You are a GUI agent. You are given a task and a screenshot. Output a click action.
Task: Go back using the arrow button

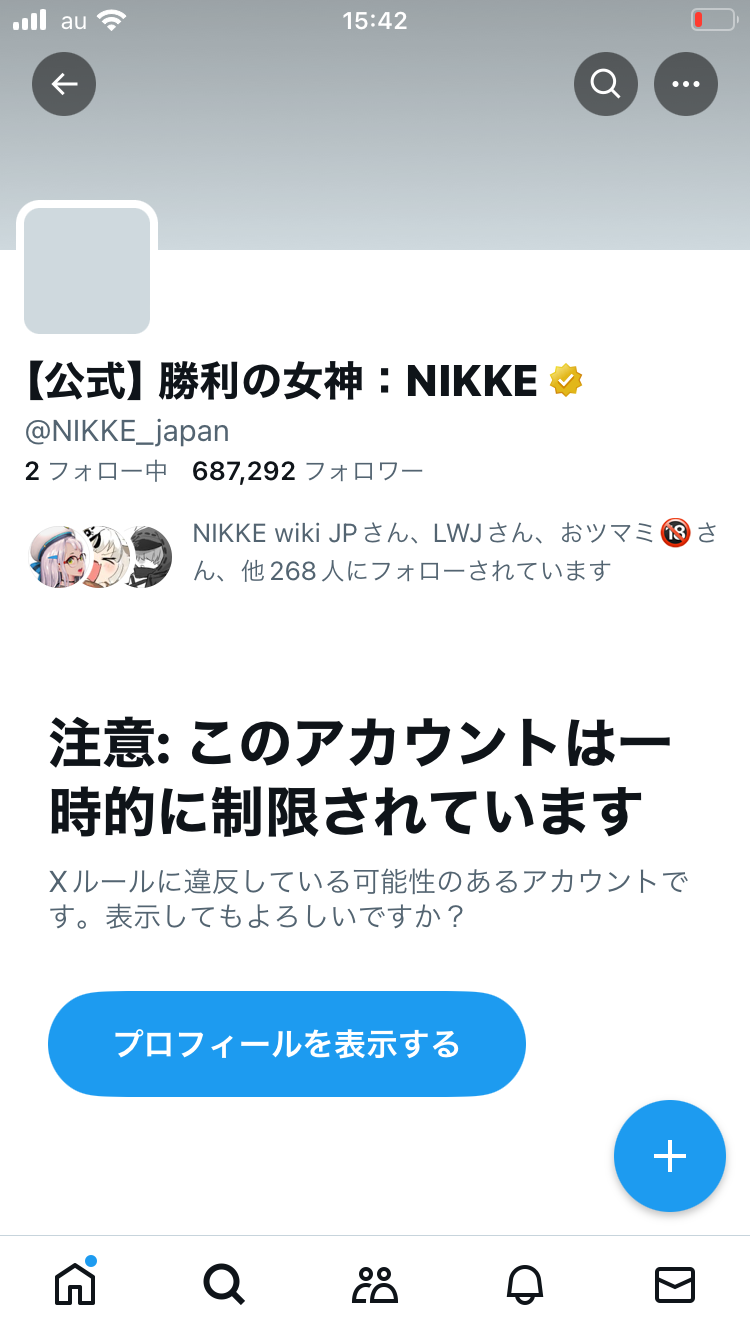[x=64, y=84]
